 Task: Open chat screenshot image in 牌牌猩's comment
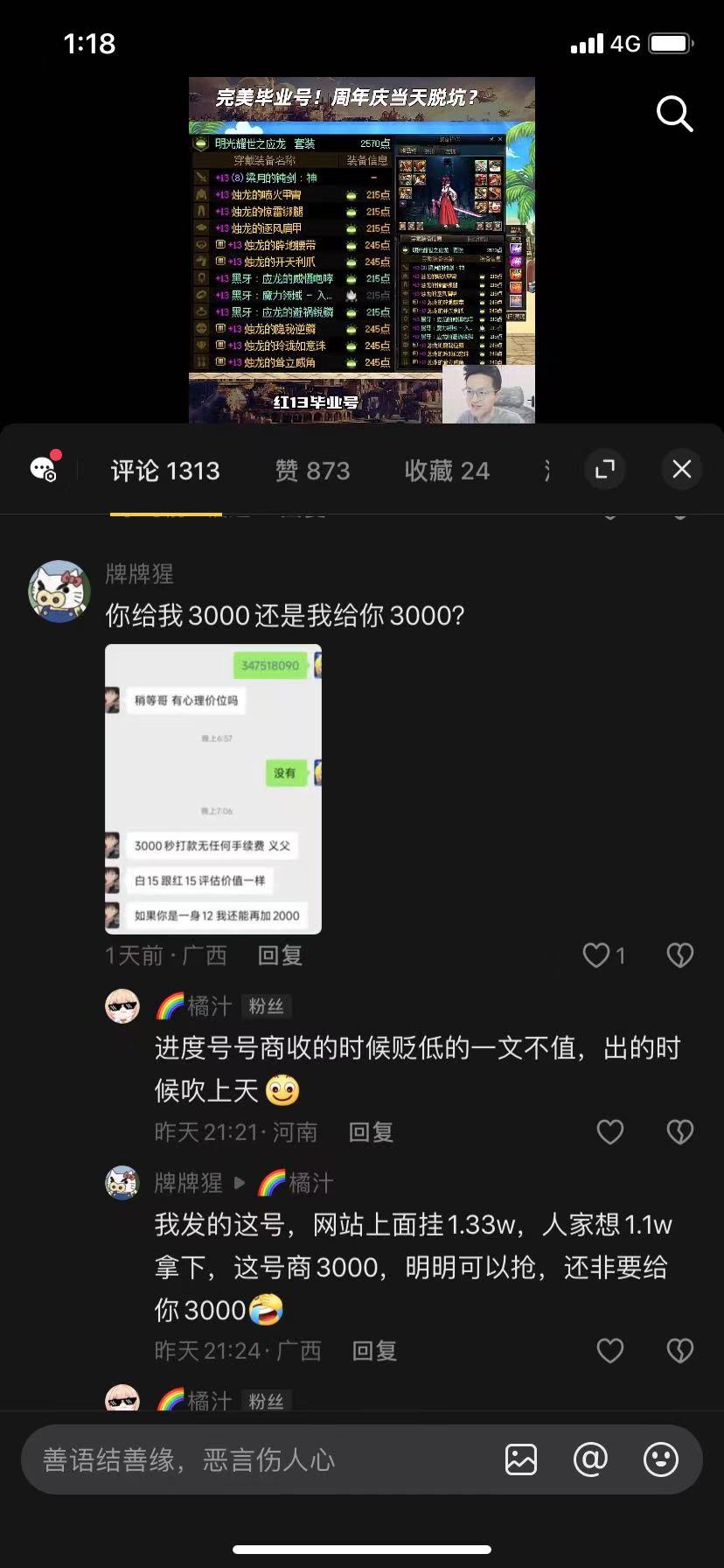click(213, 788)
